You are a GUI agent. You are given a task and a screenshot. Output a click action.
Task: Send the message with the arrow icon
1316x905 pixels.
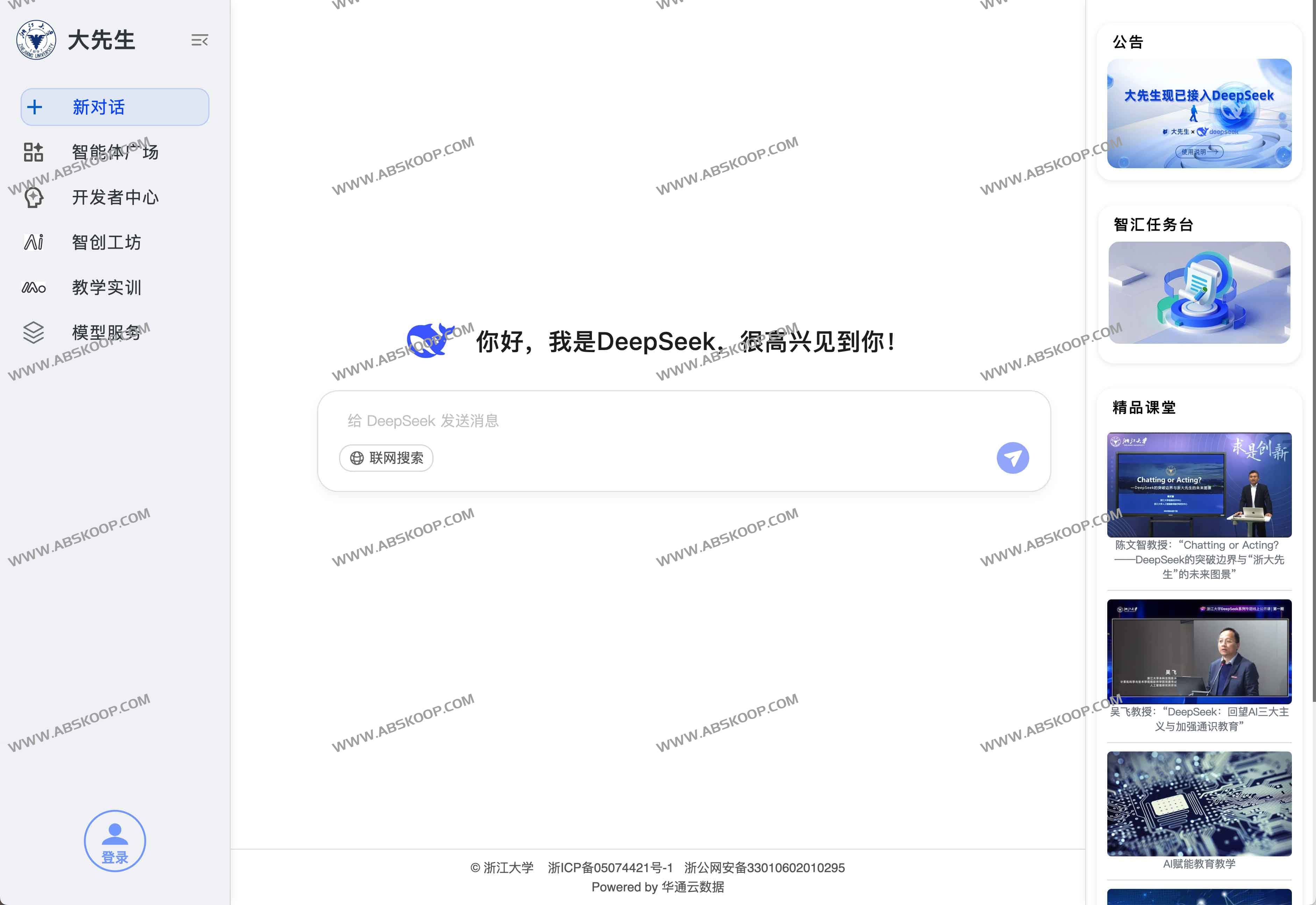pyautogui.click(x=1012, y=458)
